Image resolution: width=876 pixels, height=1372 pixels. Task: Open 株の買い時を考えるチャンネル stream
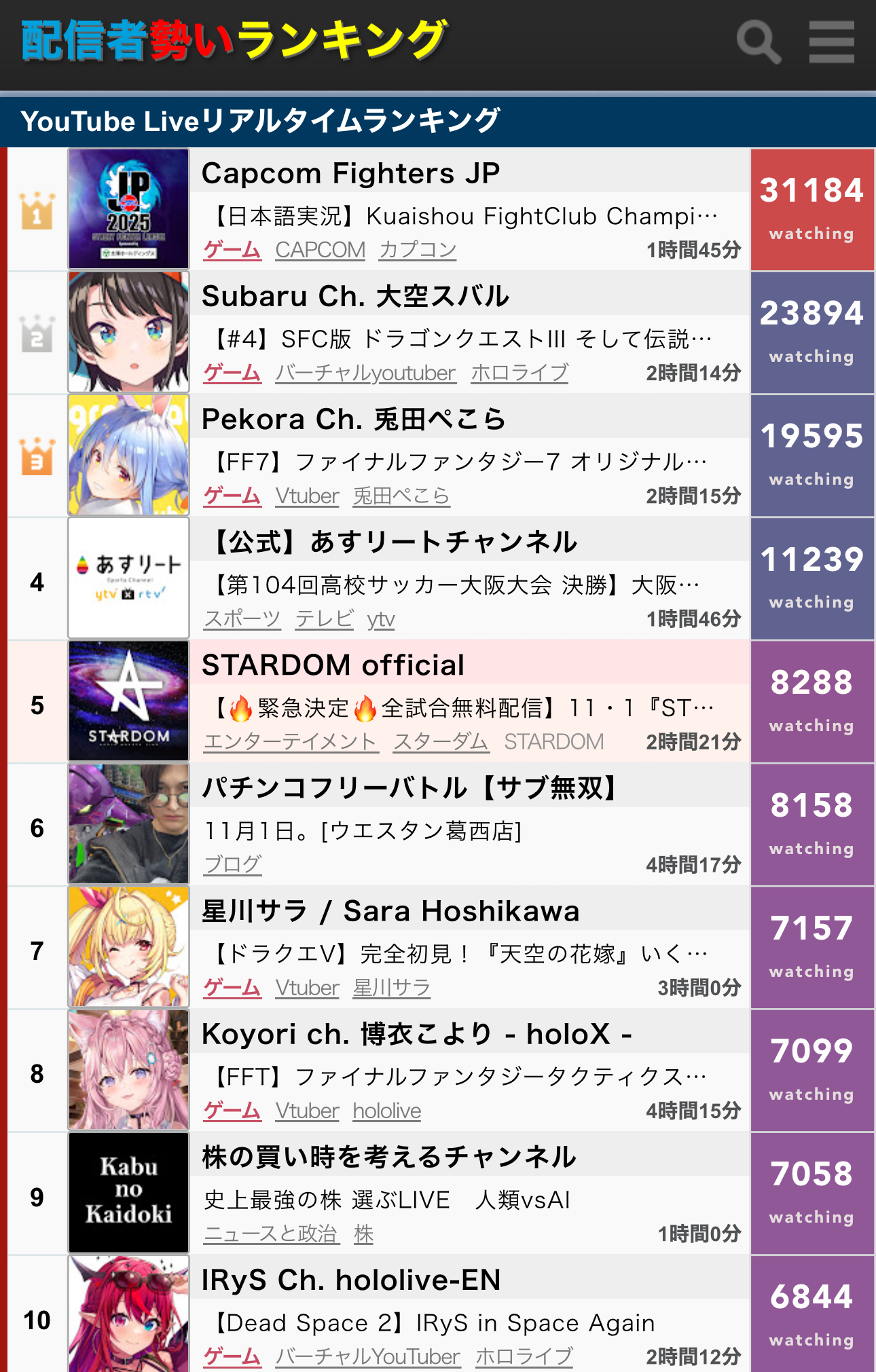(x=388, y=1157)
